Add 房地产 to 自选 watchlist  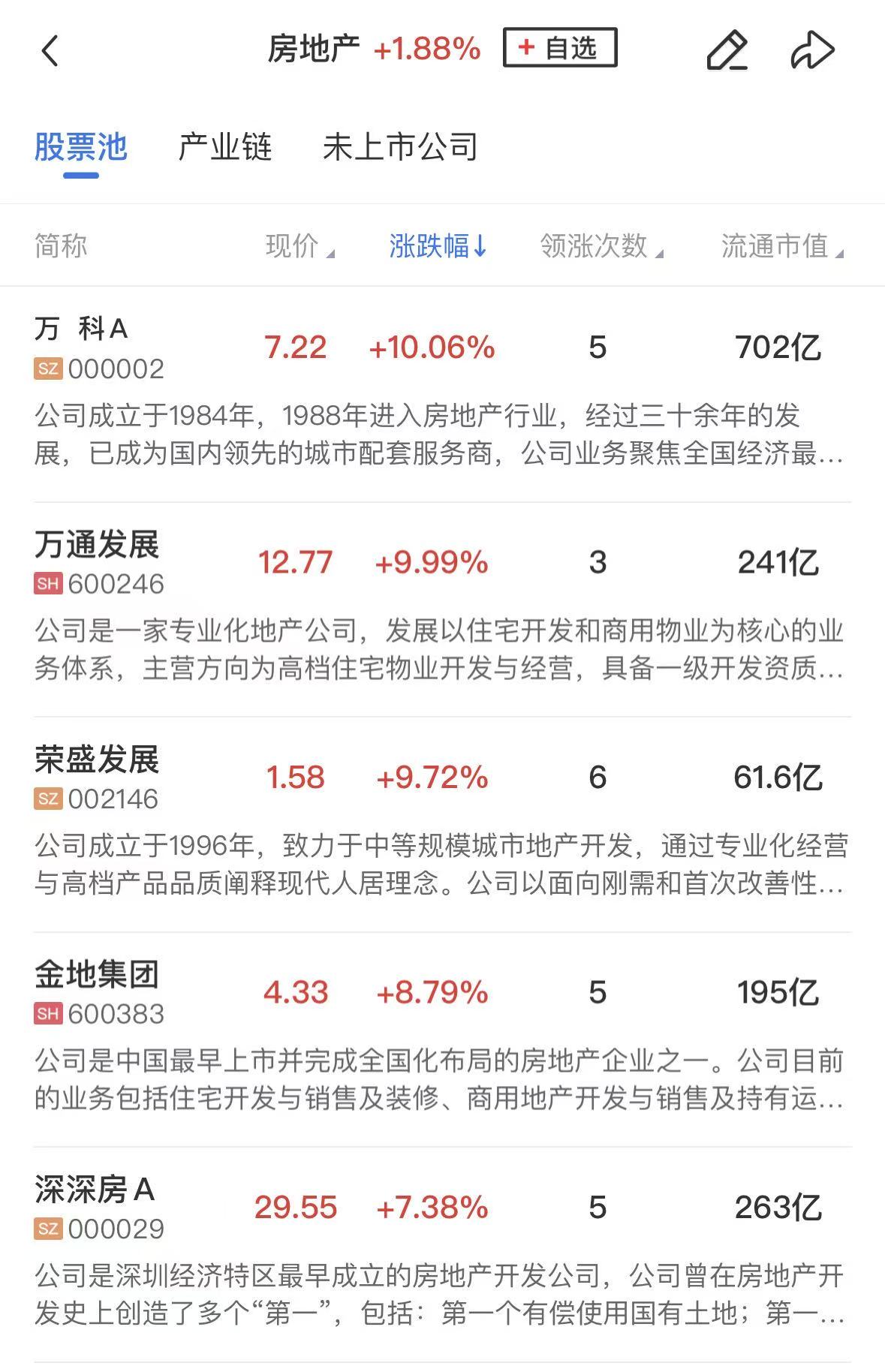point(560,48)
